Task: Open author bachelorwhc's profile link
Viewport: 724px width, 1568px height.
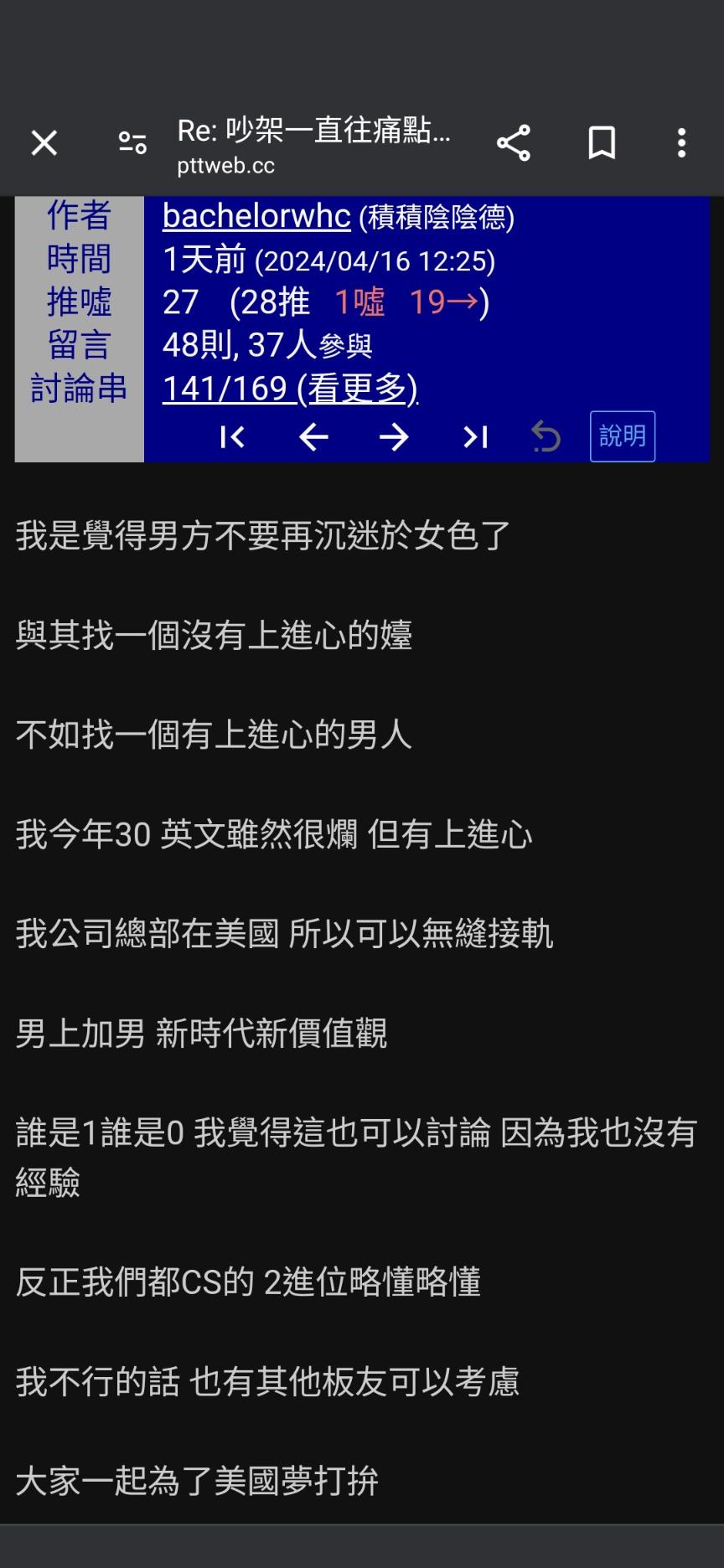Action: point(256,216)
